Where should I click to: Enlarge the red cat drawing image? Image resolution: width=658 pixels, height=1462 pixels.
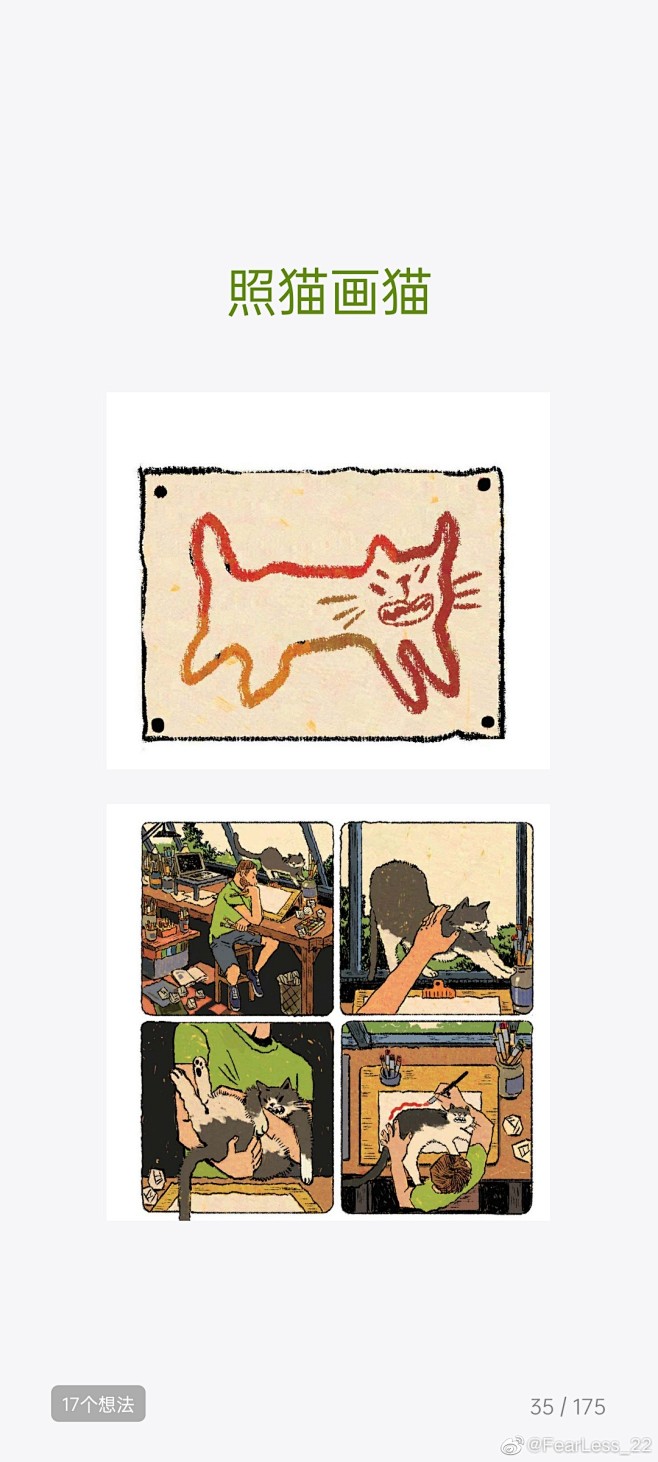pyautogui.click(x=328, y=581)
